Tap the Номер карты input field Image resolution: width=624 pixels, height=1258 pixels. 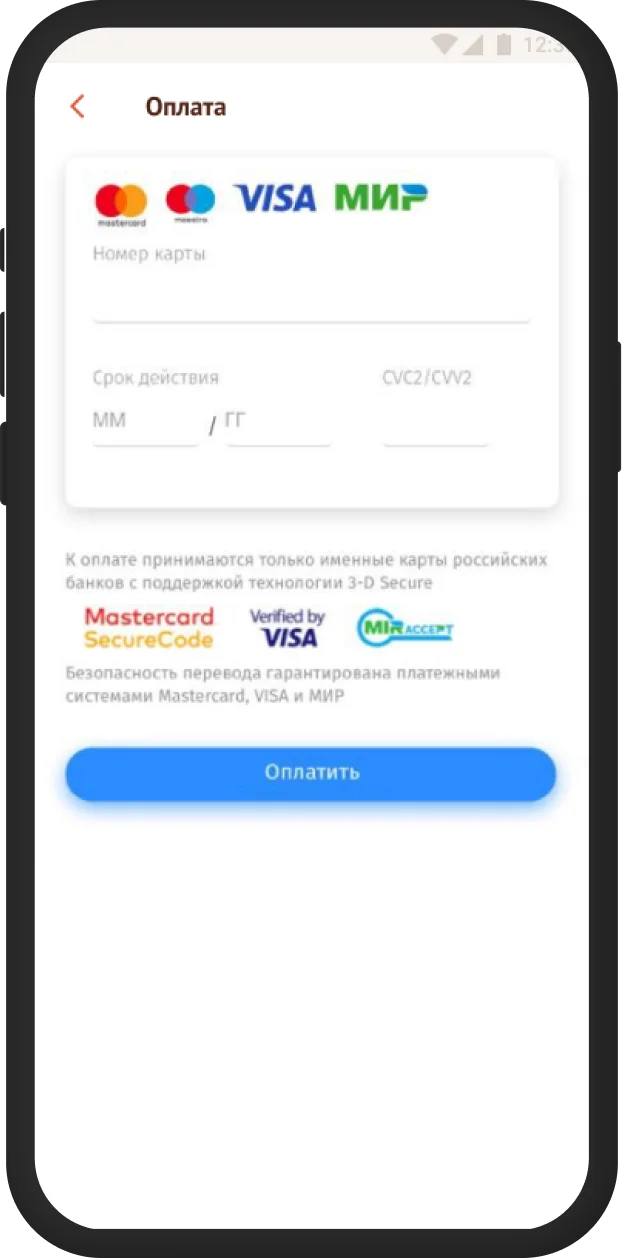(310, 298)
